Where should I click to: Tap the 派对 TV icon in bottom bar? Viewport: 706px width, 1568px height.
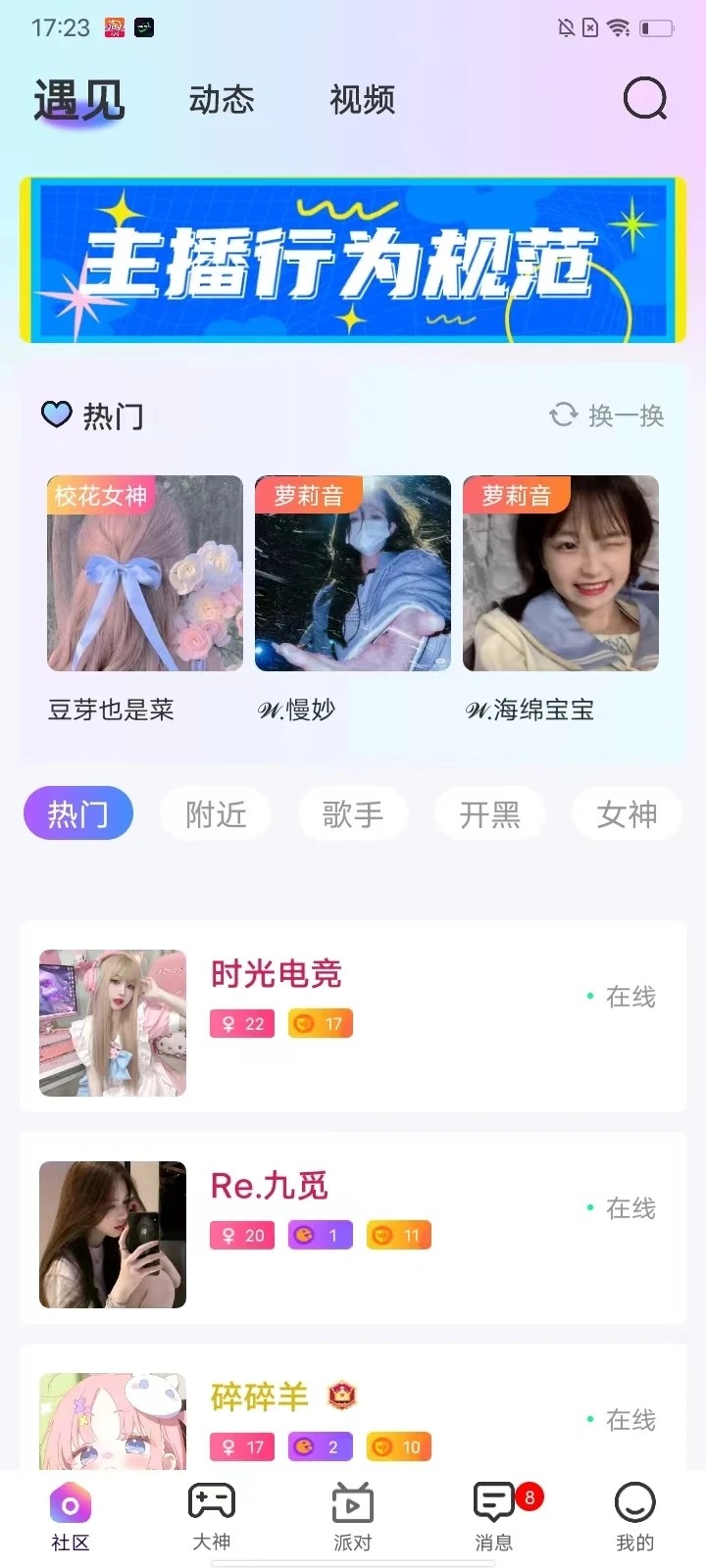[352, 1501]
